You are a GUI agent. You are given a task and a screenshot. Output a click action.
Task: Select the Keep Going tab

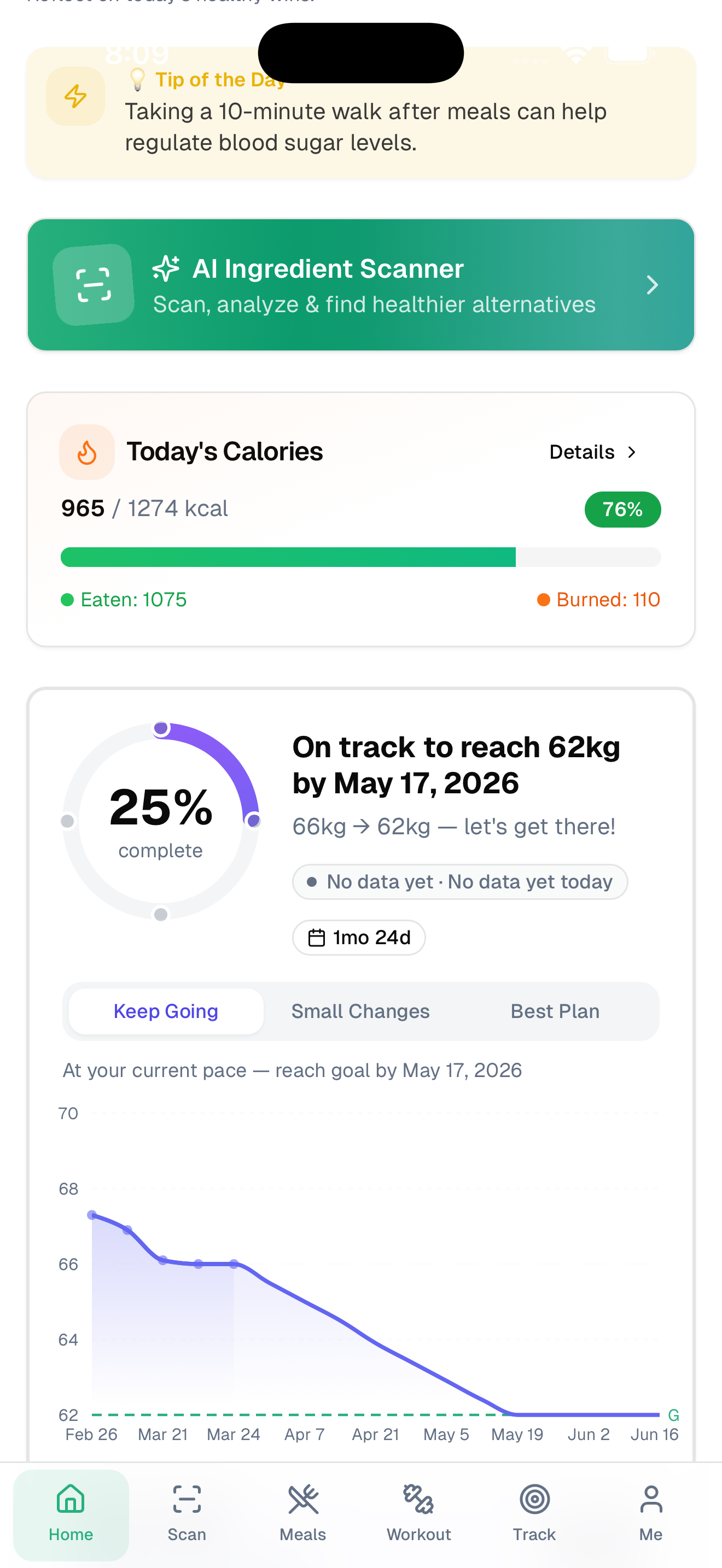(x=166, y=1010)
